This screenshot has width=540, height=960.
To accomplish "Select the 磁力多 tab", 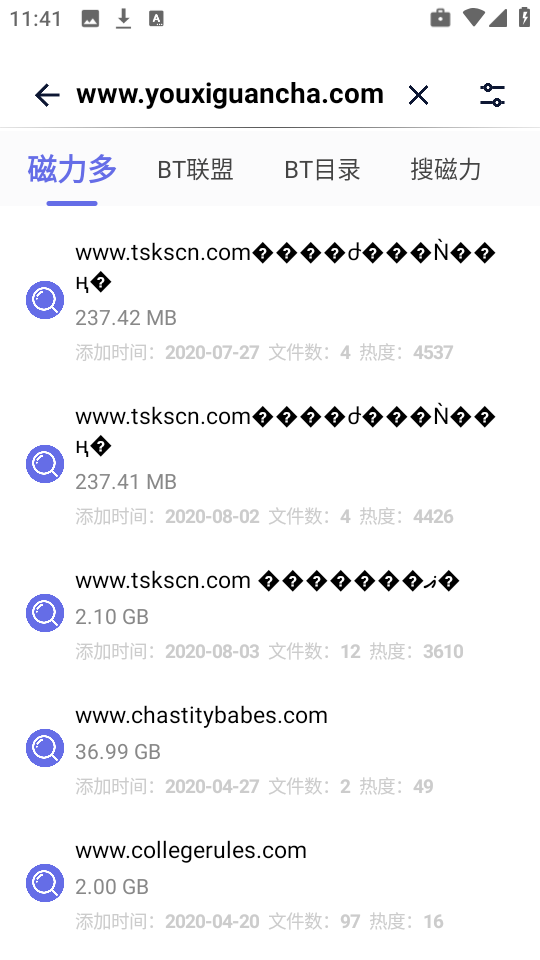I will point(72,169).
